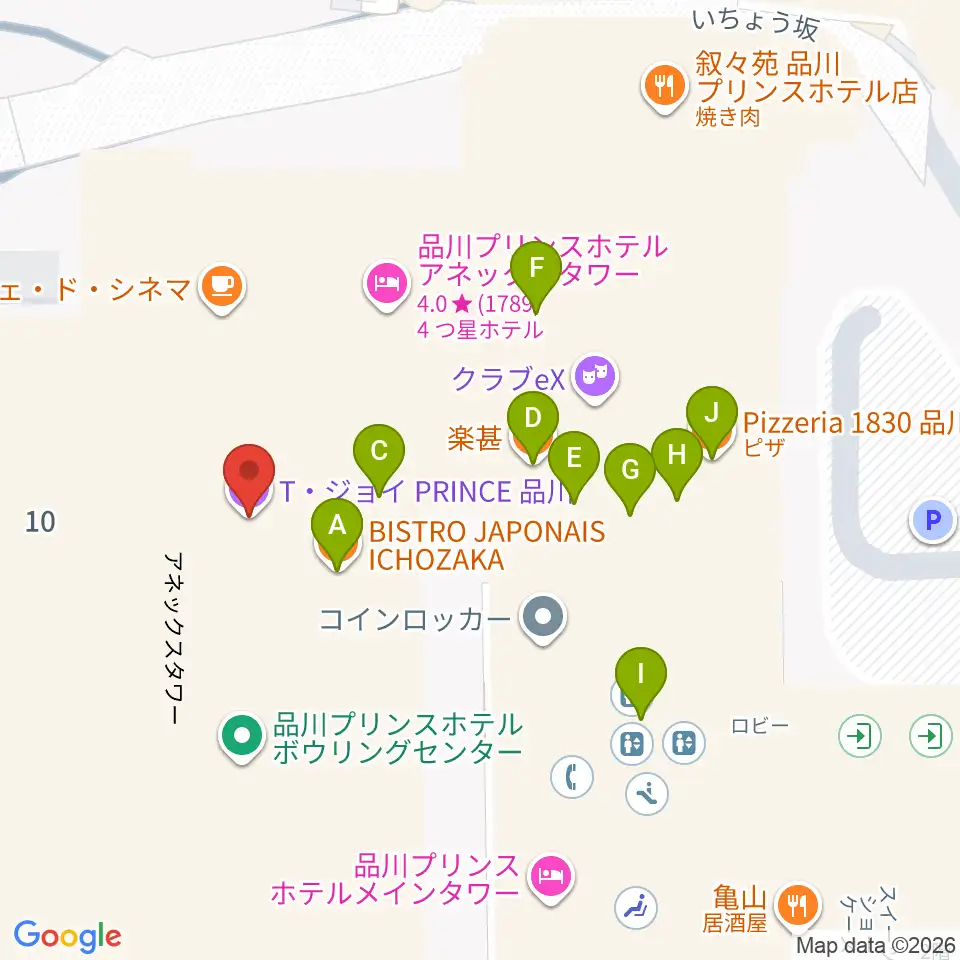960x960 pixels.
Task: Tap the 亀山 izakaya restaurant pin
Action: coord(797,907)
